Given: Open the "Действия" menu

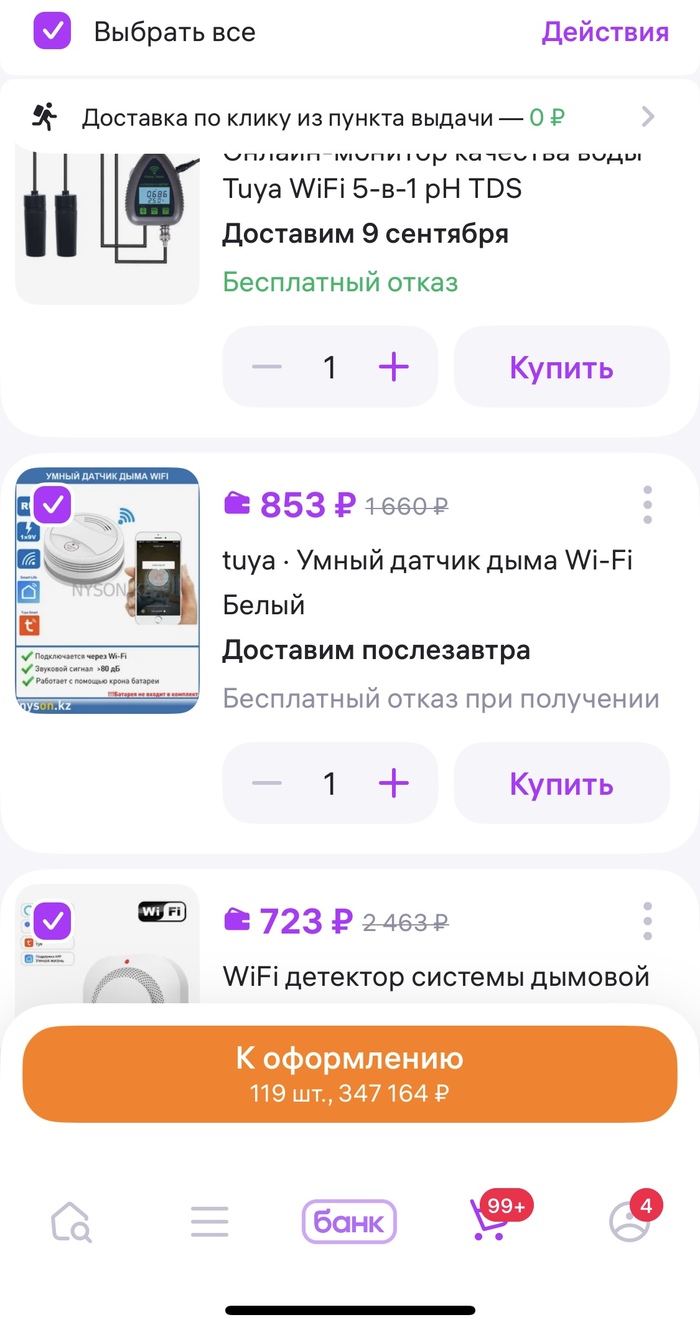Looking at the screenshot, I should (x=605, y=32).
